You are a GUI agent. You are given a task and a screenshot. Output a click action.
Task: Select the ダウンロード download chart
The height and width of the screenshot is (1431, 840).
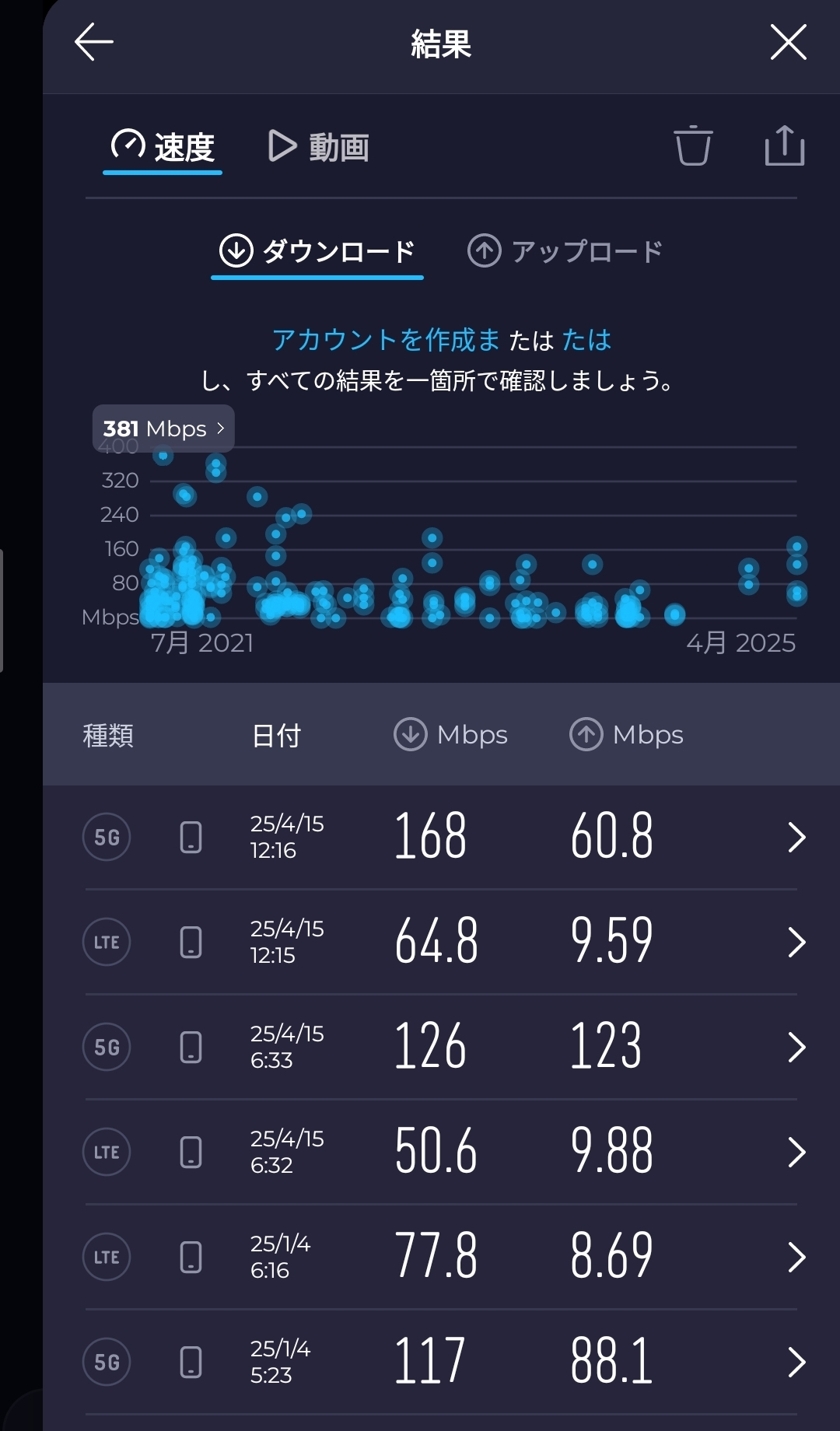pyautogui.click(x=317, y=251)
